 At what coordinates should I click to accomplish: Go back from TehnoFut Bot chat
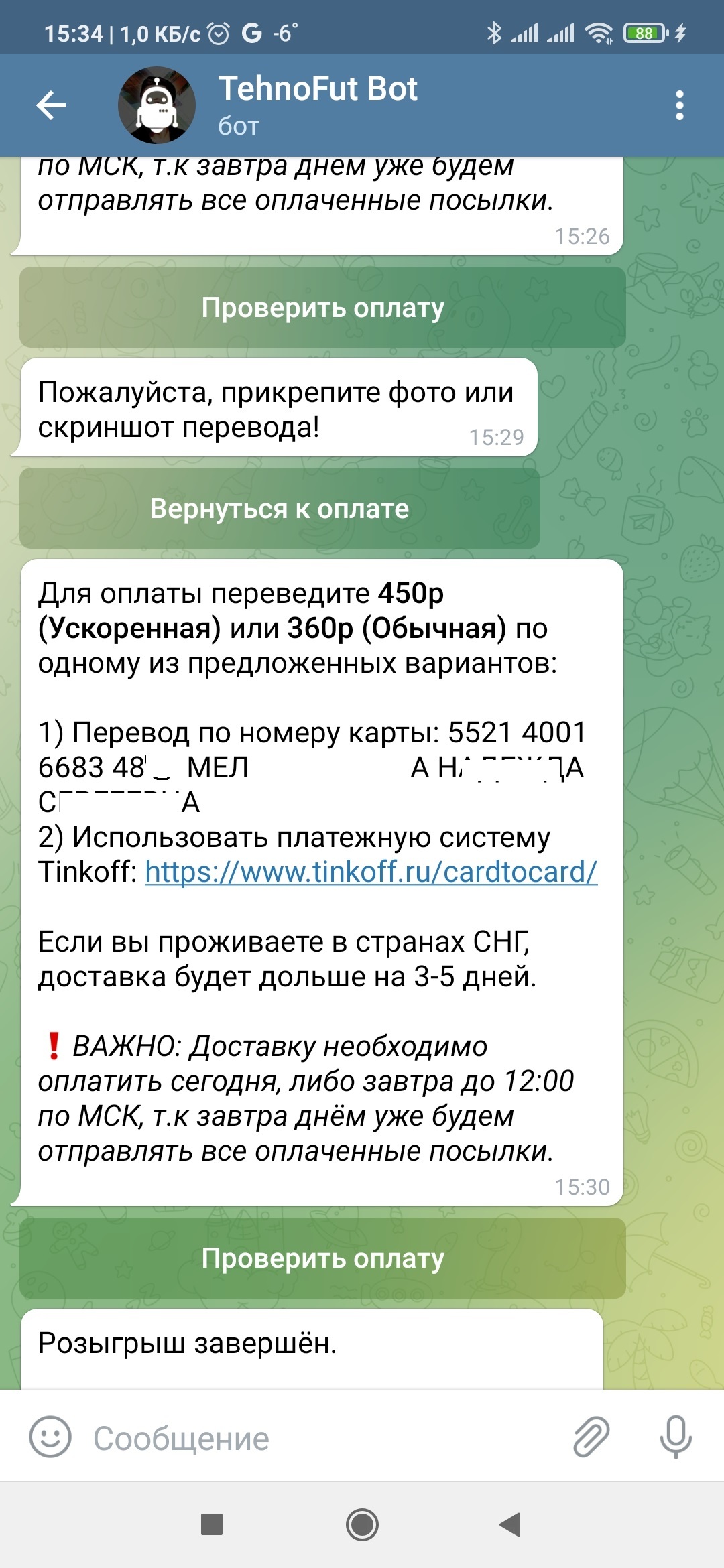click(51, 105)
